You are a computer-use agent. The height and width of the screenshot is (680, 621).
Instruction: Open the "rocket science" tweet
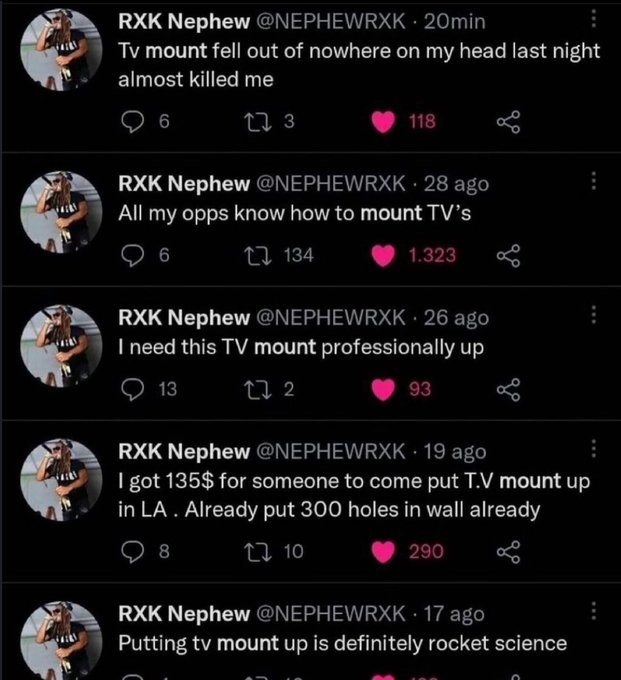pyautogui.click(x=342, y=643)
